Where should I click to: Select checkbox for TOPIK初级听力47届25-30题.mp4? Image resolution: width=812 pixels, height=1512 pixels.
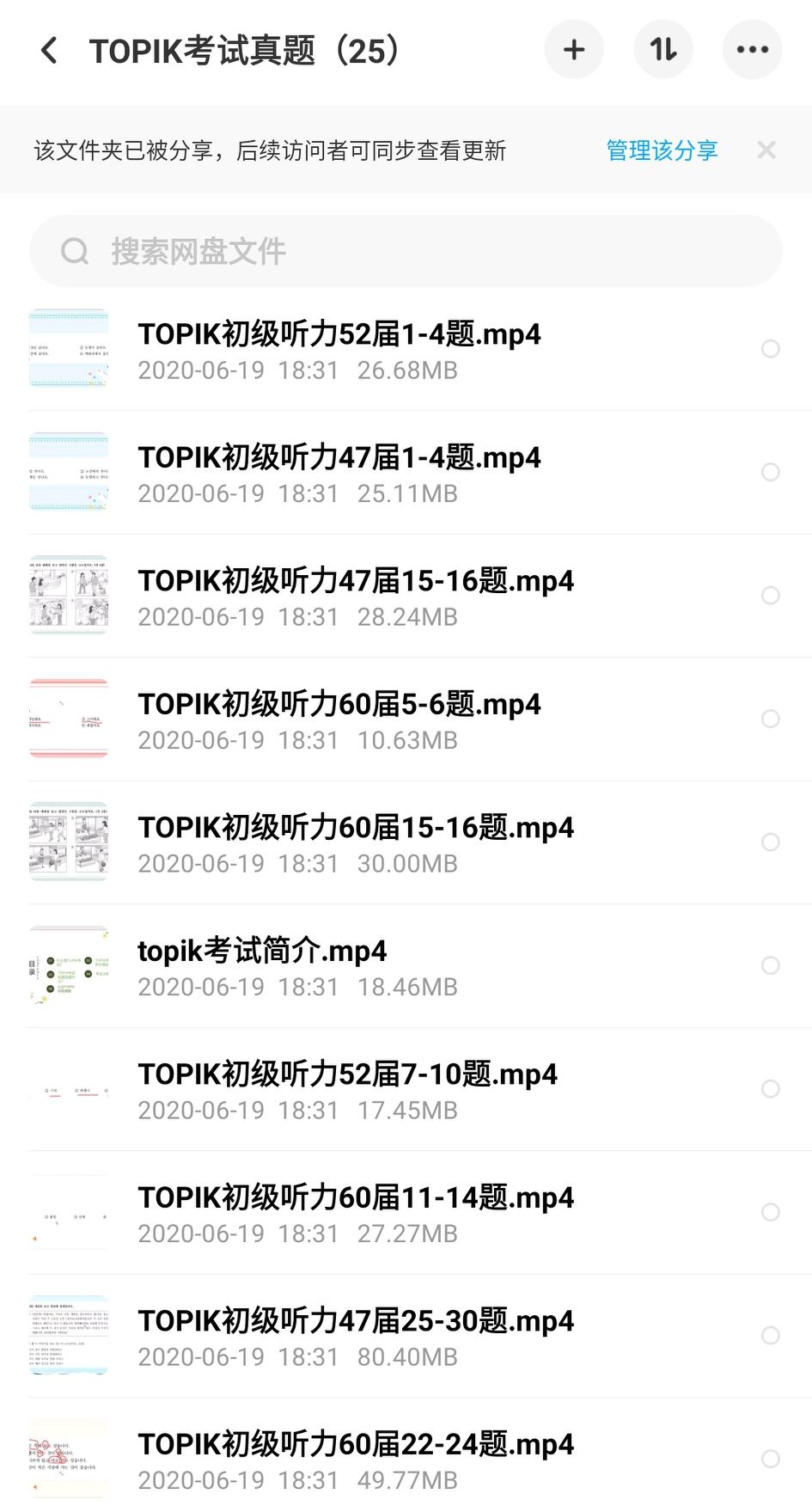click(x=771, y=1336)
